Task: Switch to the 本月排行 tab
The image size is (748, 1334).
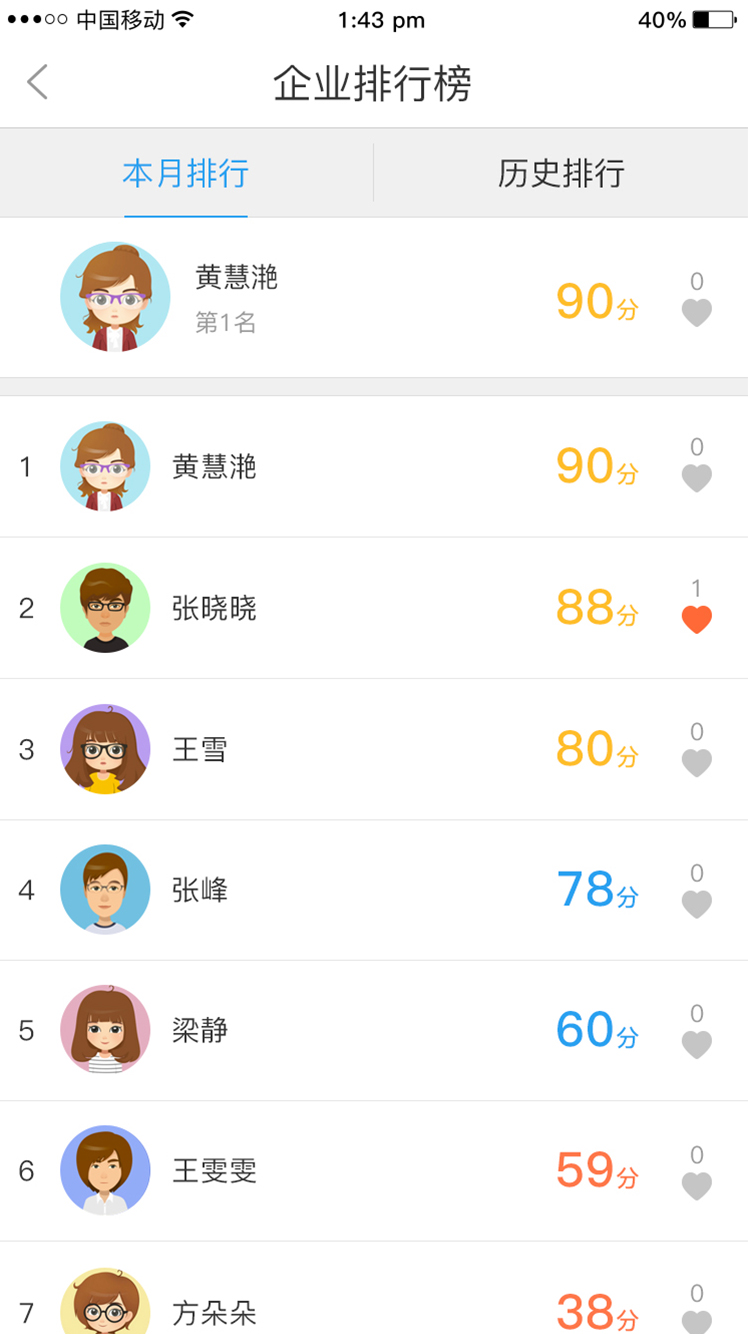Action: (x=186, y=174)
